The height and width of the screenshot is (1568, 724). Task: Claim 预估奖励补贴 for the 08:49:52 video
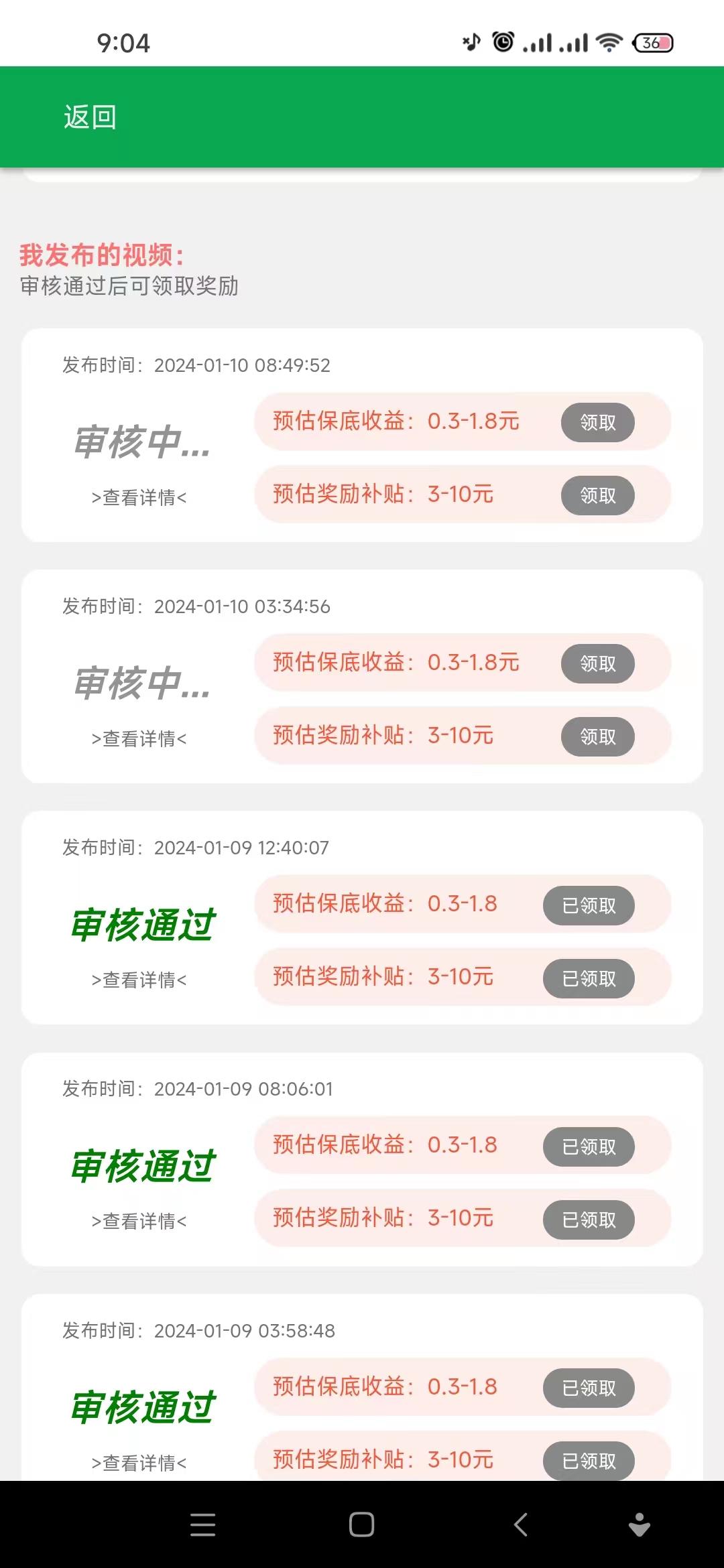[597, 495]
